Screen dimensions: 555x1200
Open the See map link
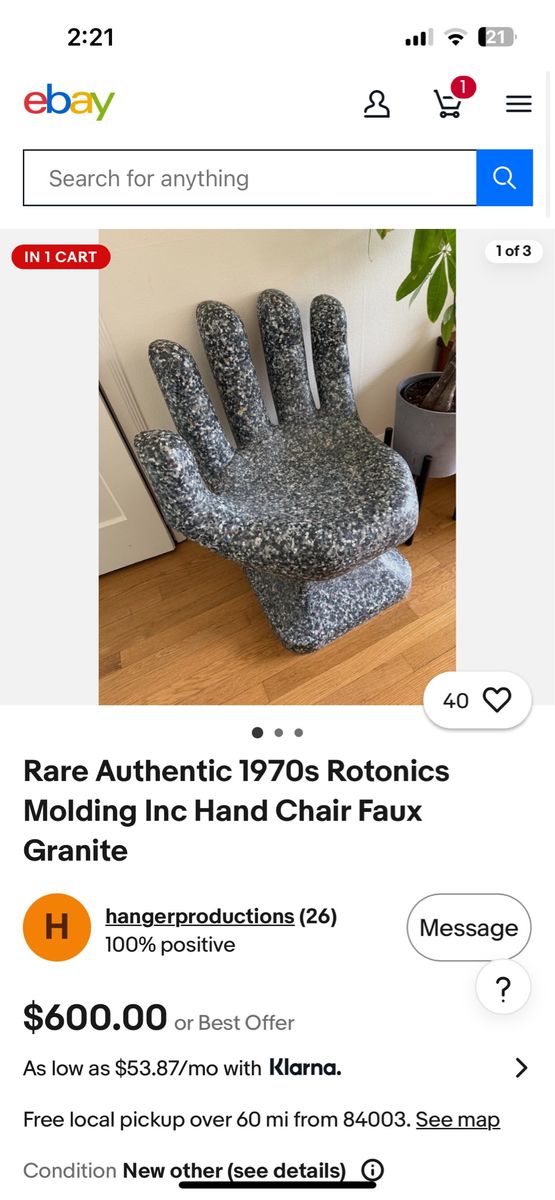coord(458,1119)
